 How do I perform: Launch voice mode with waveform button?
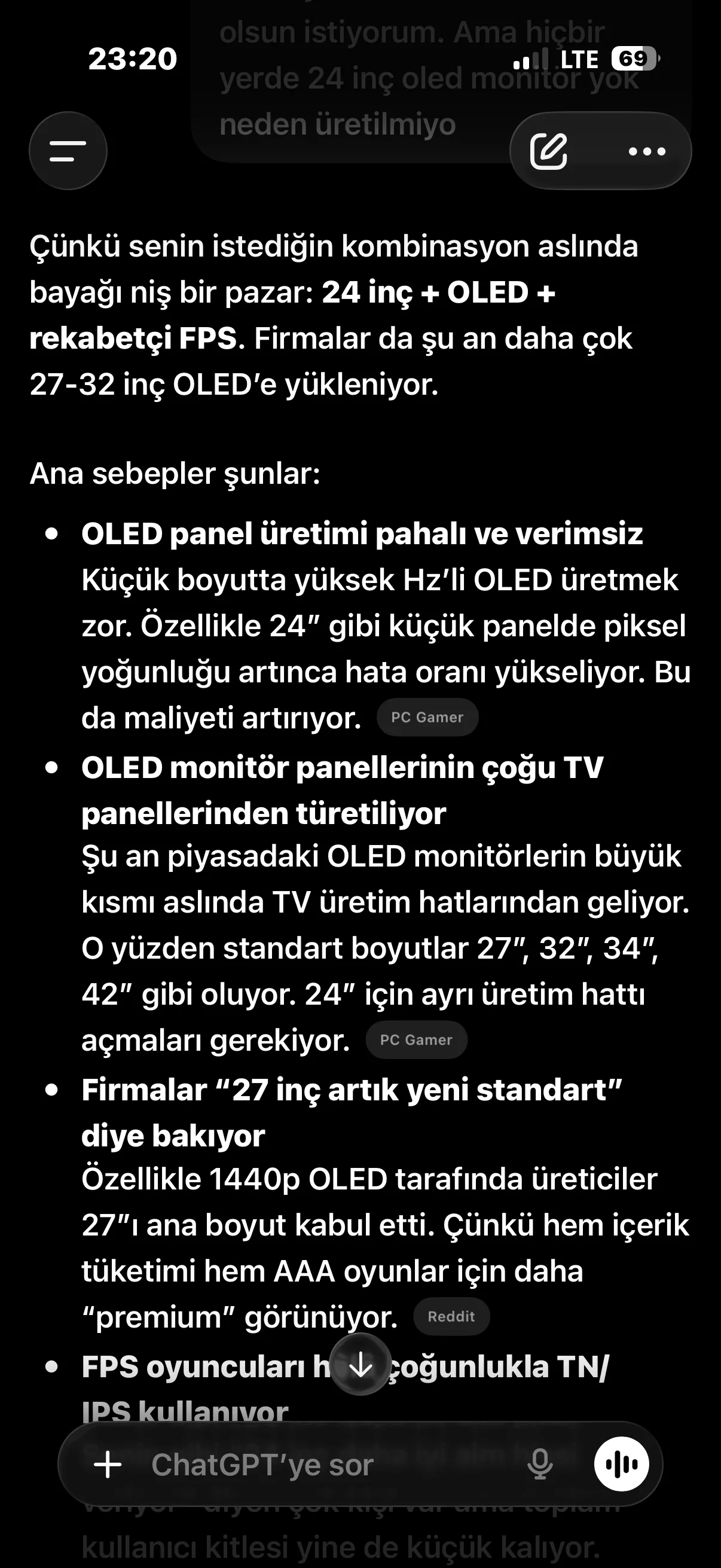(x=621, y=1465)
